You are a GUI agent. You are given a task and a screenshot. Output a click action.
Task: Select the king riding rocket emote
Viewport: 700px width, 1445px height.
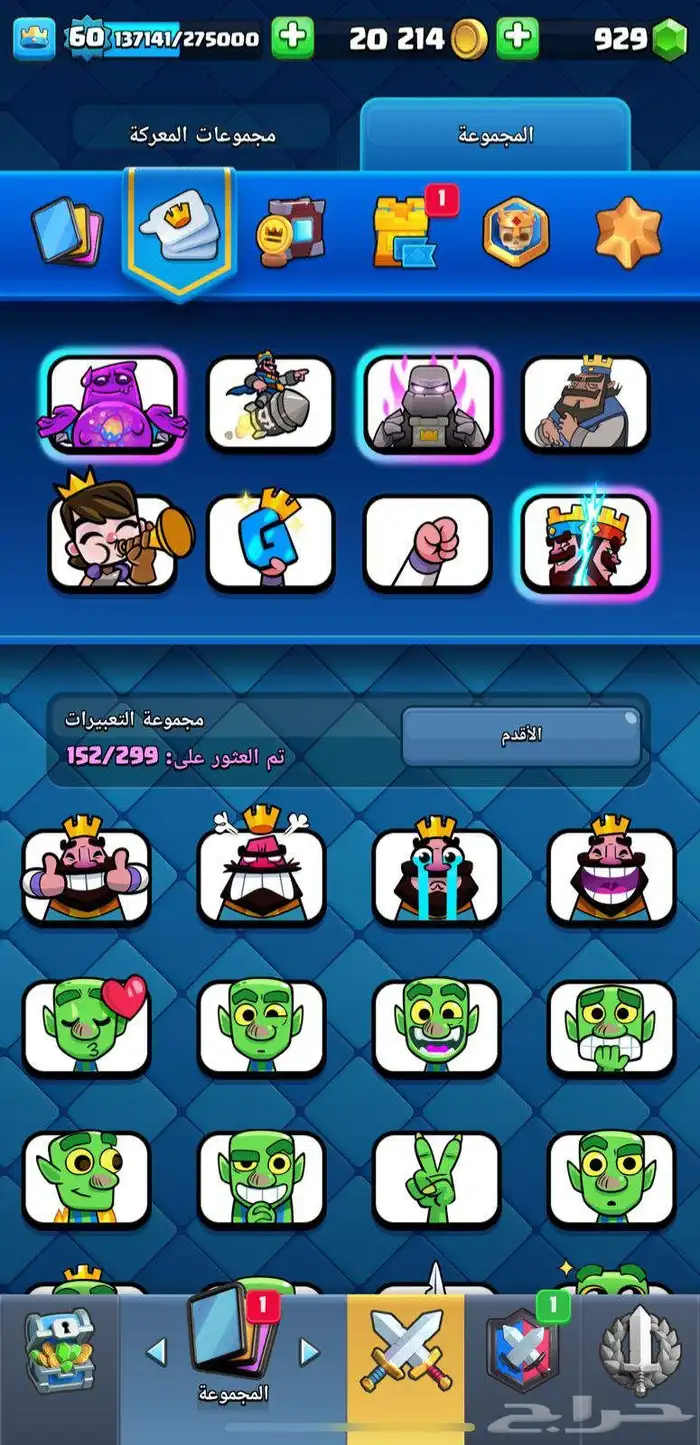click(270, 402)
